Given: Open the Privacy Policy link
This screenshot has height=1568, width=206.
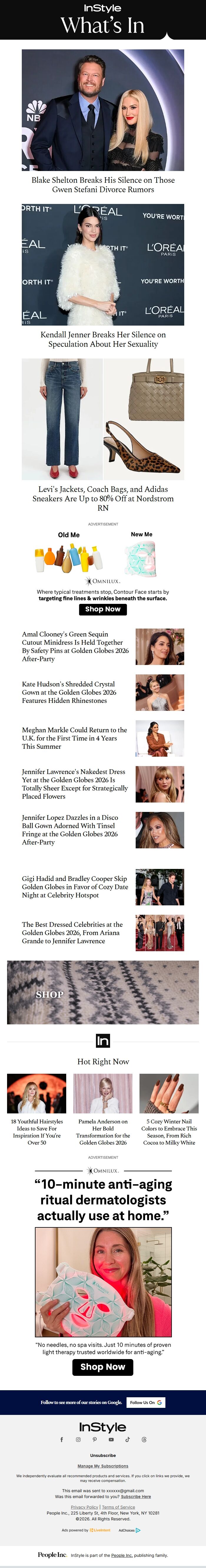Looking at the screenshot, I should 84,1507.
